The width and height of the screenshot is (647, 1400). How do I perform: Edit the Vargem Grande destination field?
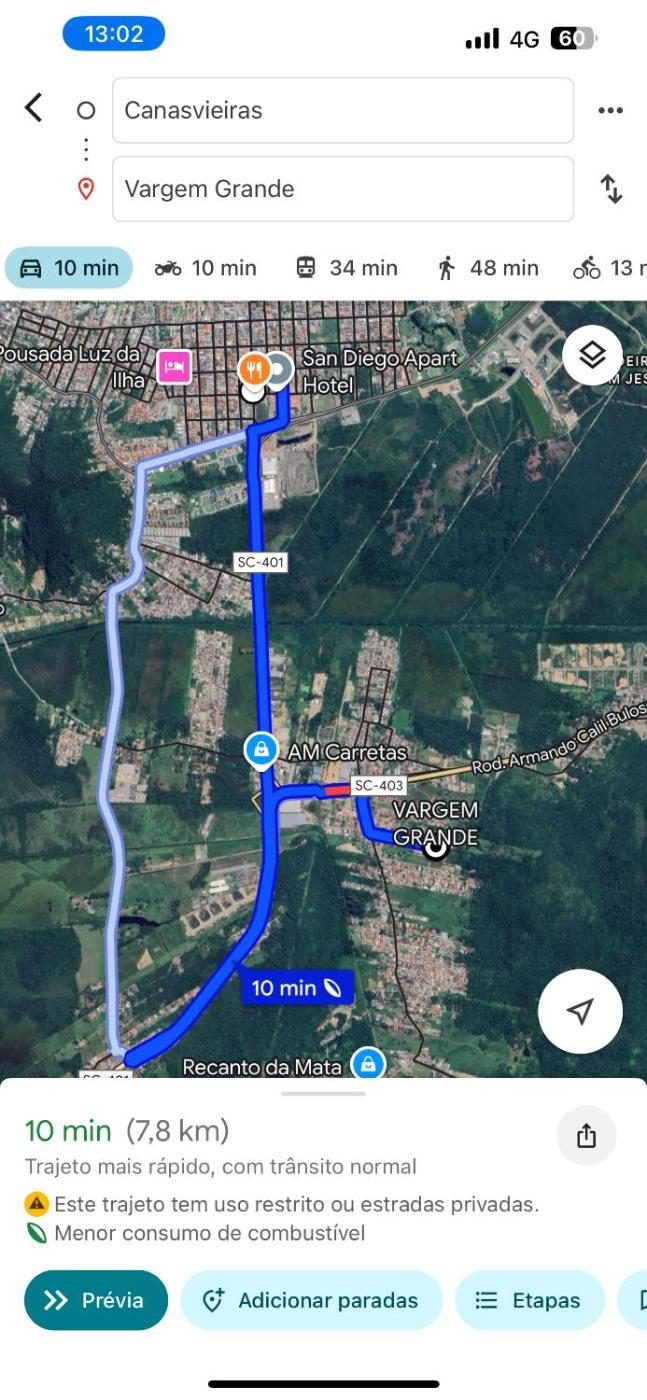pos(342,189)
